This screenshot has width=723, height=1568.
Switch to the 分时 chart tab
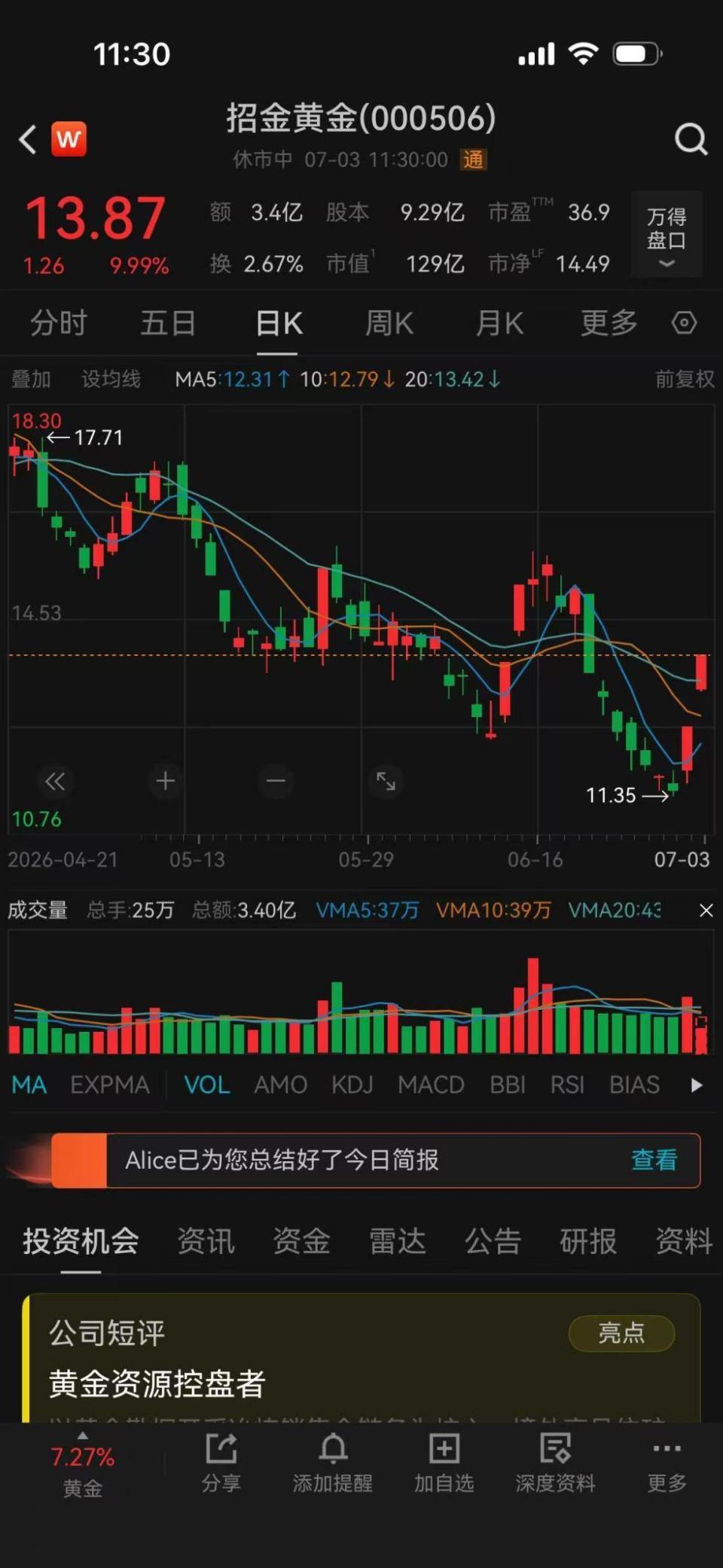tap(59, 324)
